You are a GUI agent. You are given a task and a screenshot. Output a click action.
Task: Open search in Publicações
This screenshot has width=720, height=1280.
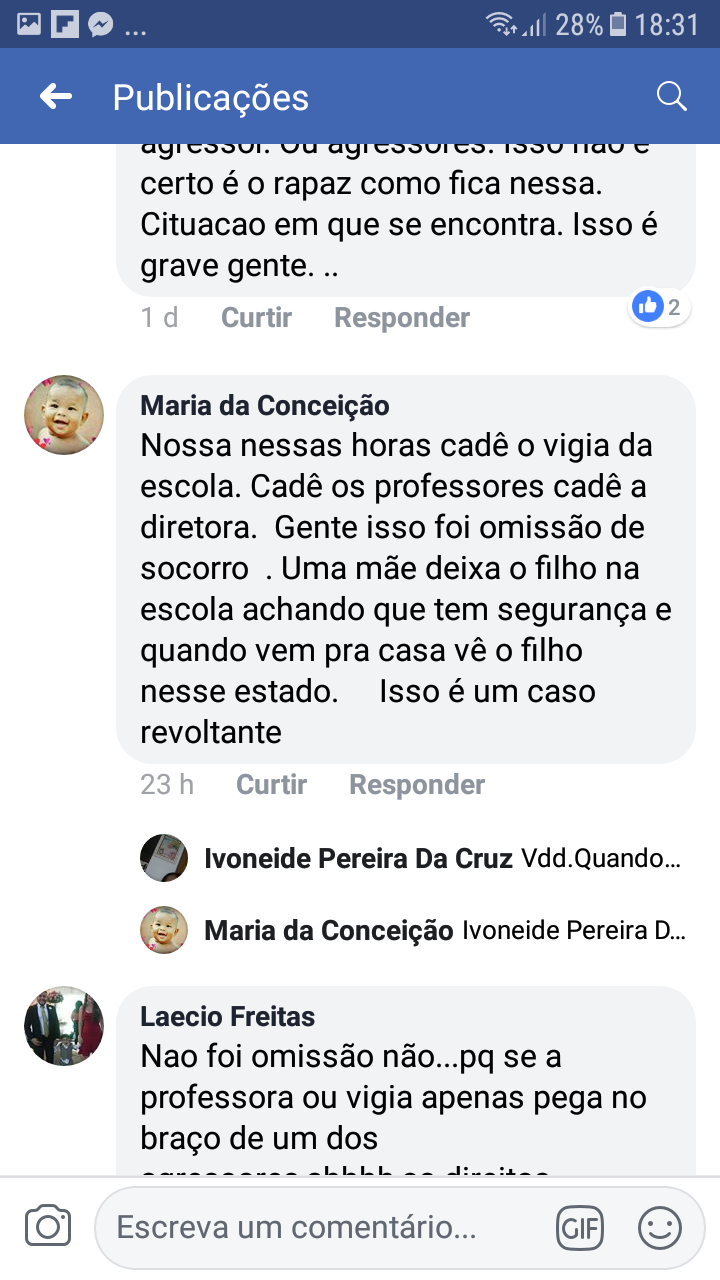tap(671, 96)
